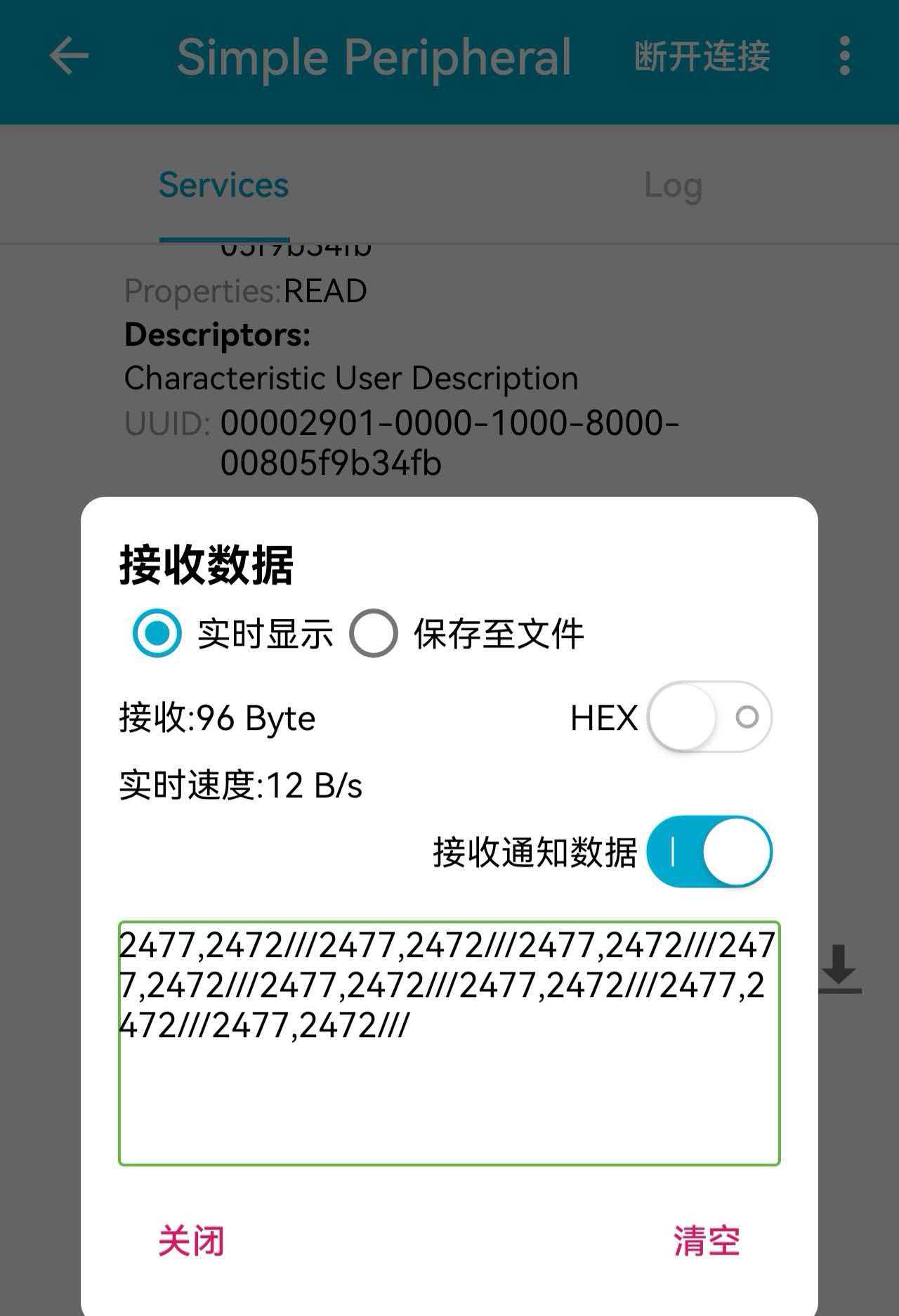Select the 实时显示 radio option
The width and height of the screenshot is (899, 1316).
pyautogui.click(x=157, y=633)
